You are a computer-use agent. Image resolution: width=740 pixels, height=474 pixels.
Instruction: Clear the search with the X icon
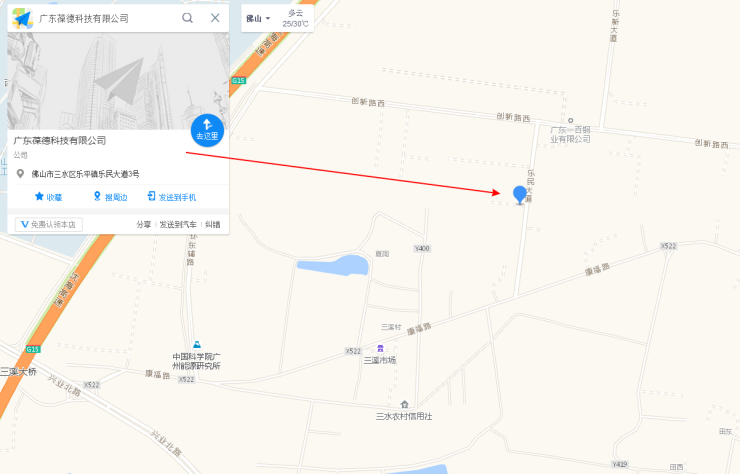coord(215,18)
